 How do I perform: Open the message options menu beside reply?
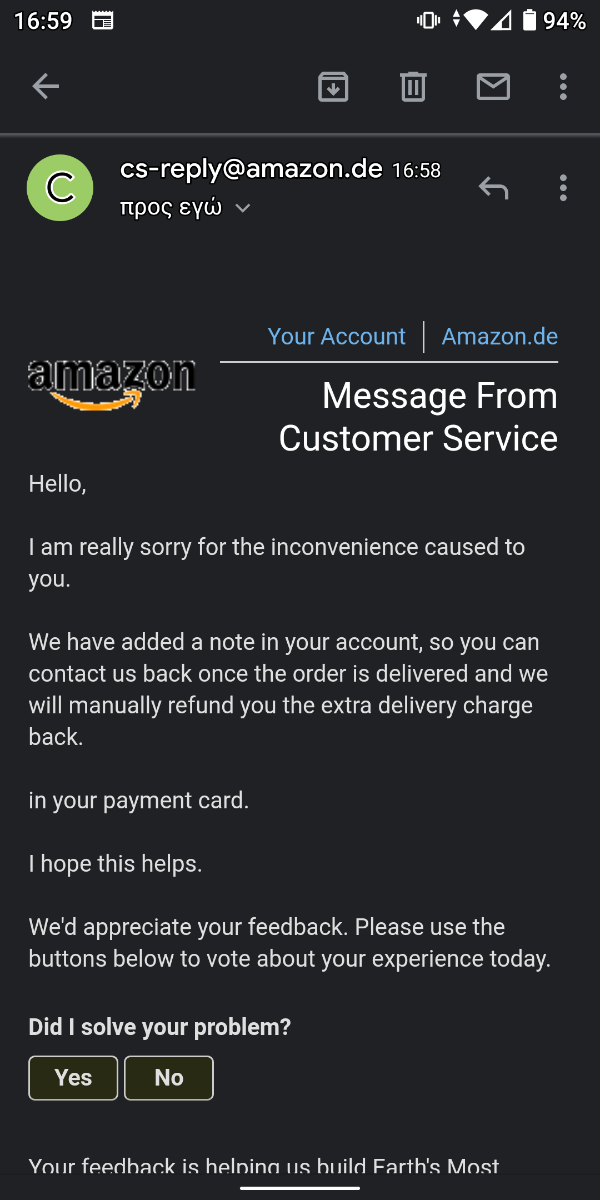click(x=563, y=187)
